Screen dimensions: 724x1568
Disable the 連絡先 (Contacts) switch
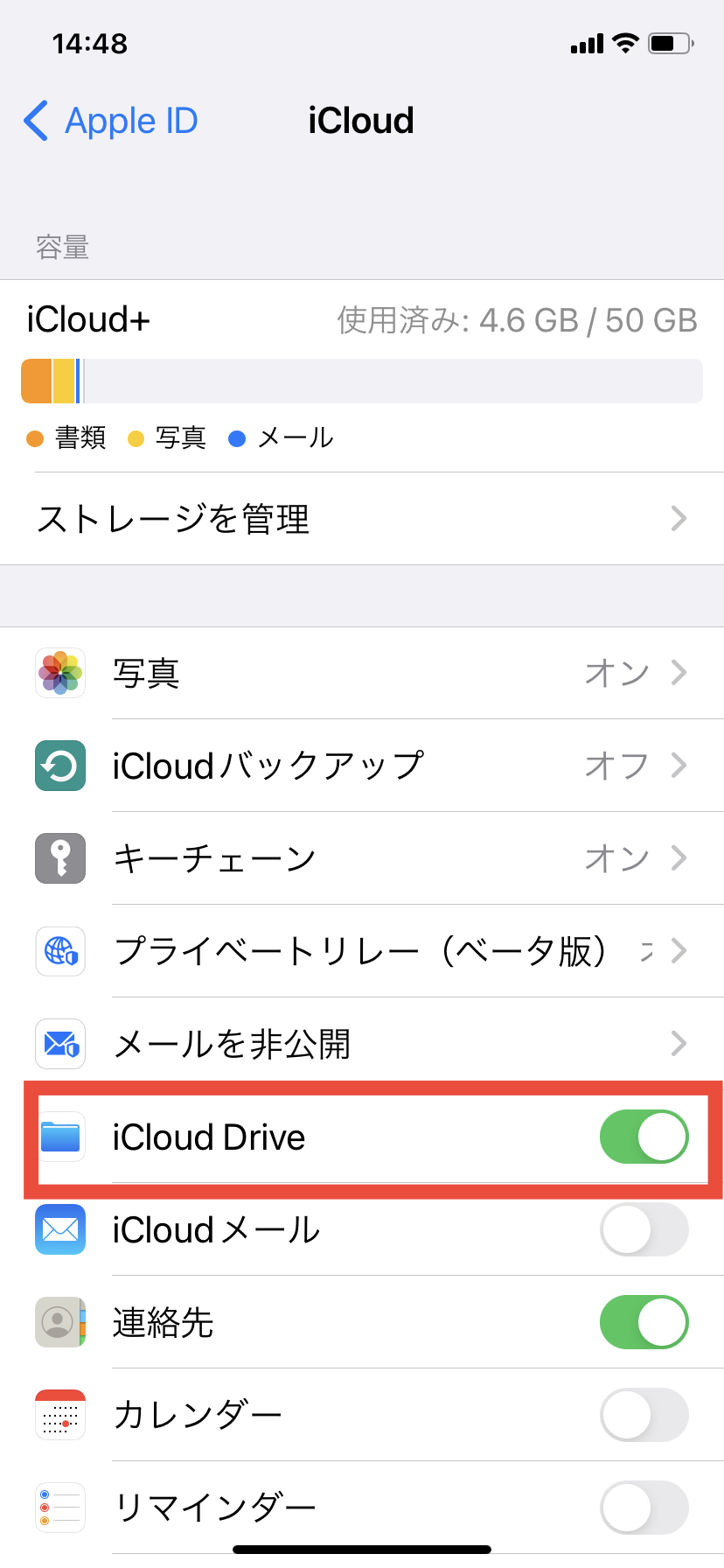(x=644, y=1322)
